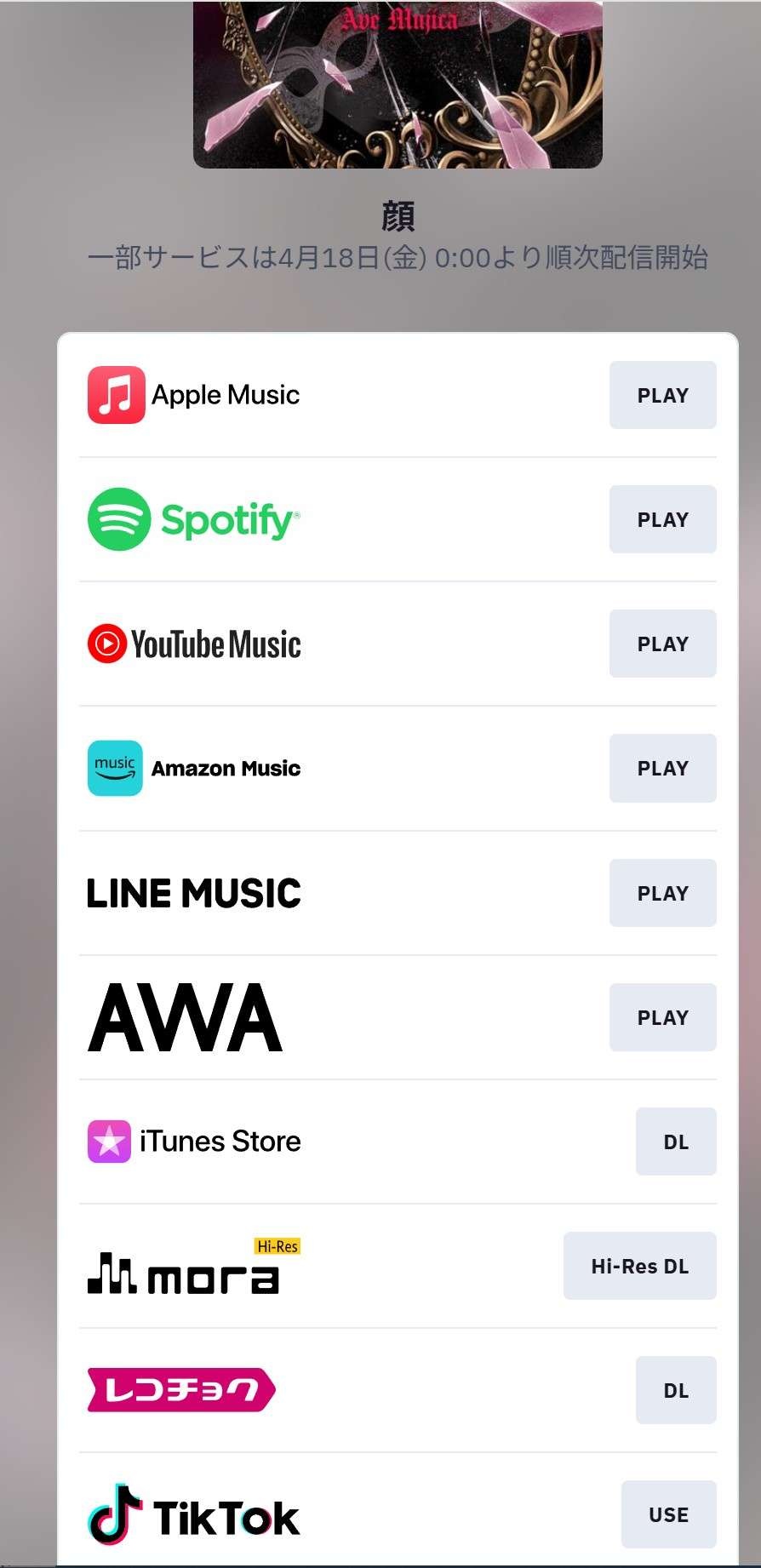The image size is (761, 1568).
Task: Start playback on AWA
Action: point(662,1017)
